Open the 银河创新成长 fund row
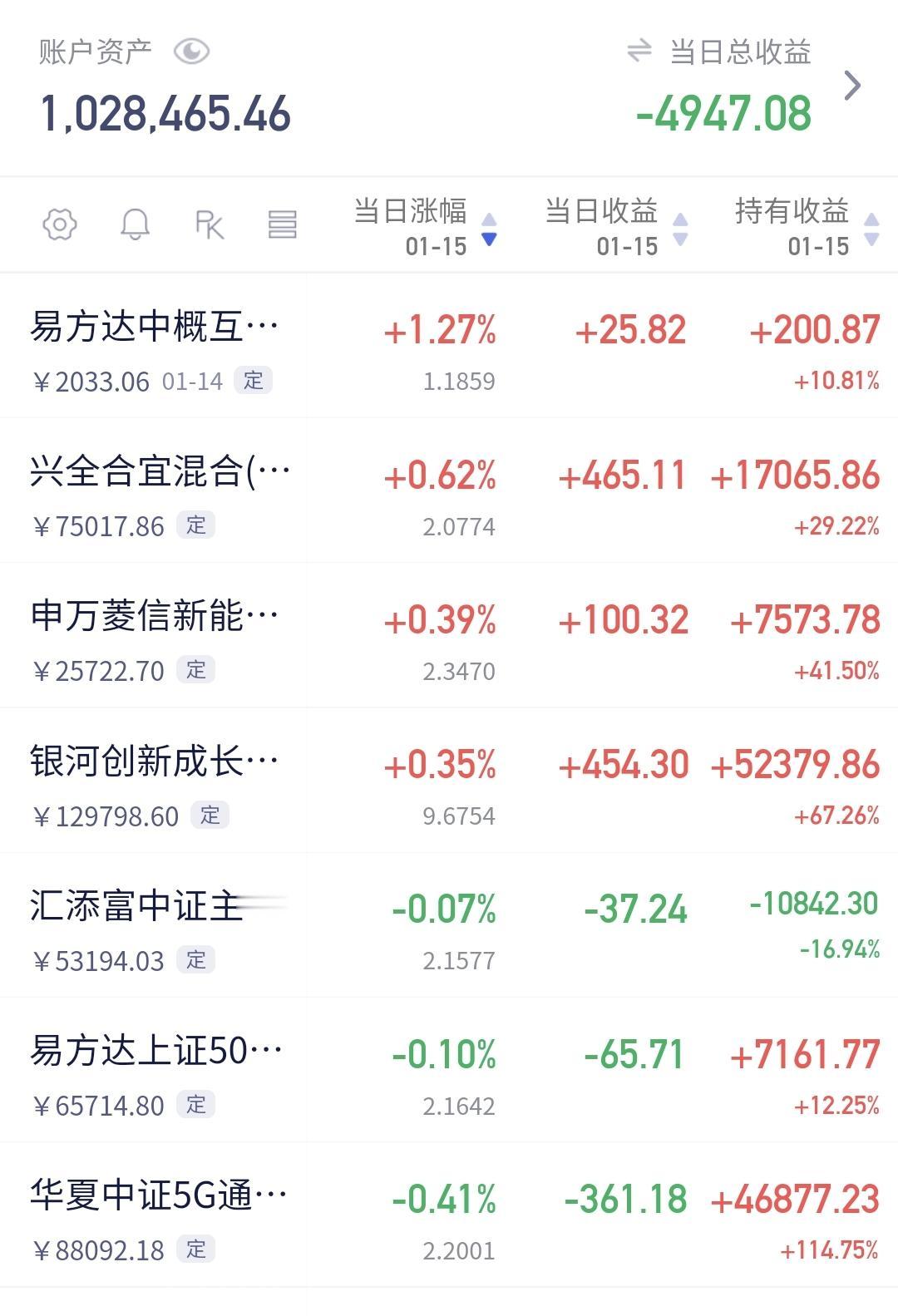 point(449,780)
